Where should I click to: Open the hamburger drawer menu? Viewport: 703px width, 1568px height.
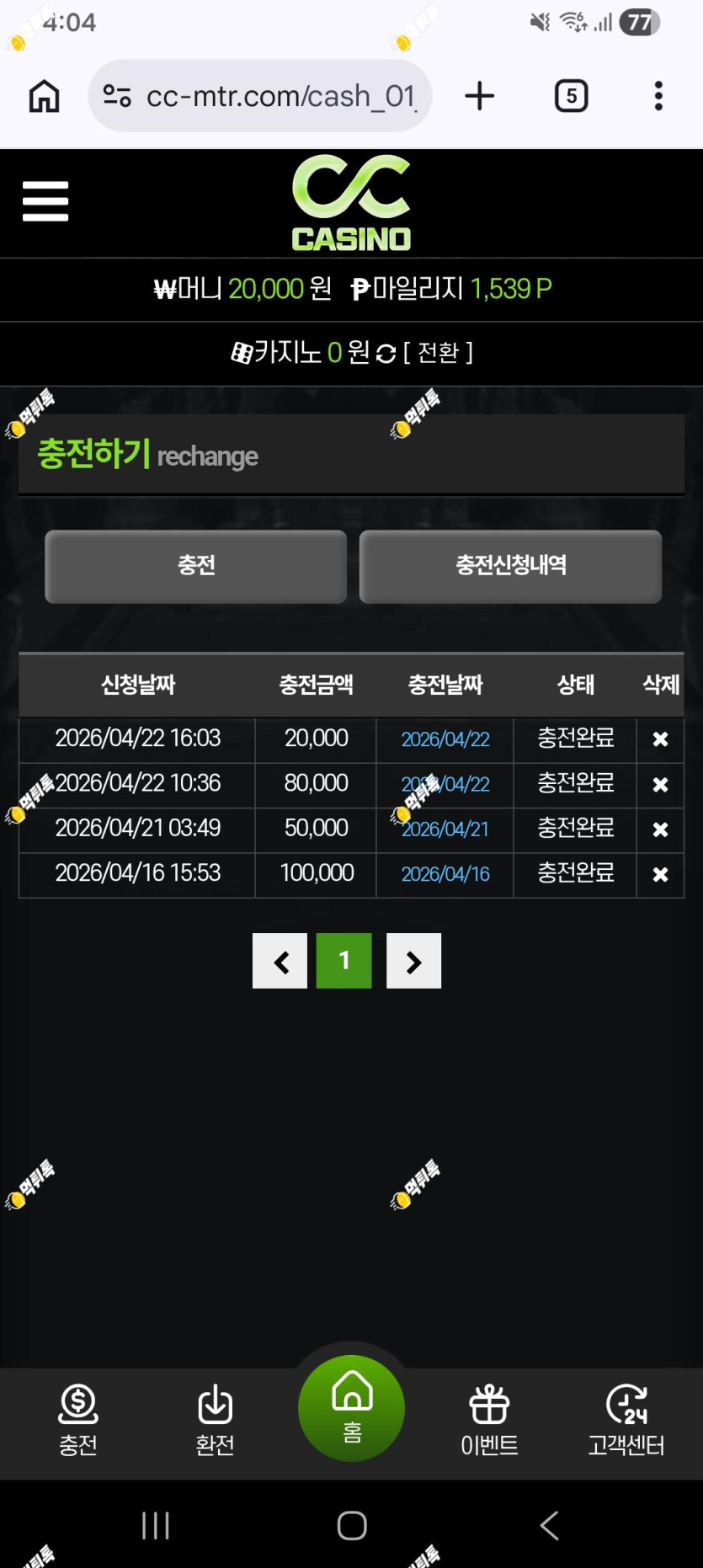click(45, 201)
